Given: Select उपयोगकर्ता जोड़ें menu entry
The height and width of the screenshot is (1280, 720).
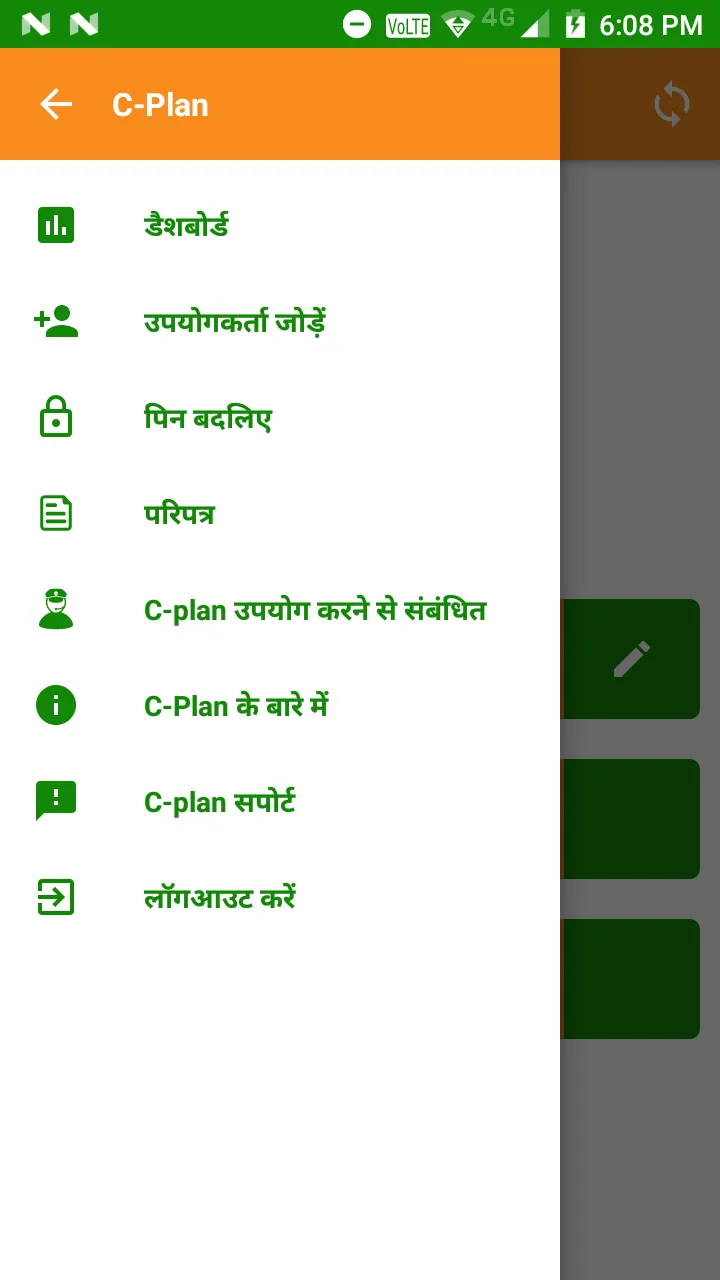Looking at the screenshot, I should [236, 320].
